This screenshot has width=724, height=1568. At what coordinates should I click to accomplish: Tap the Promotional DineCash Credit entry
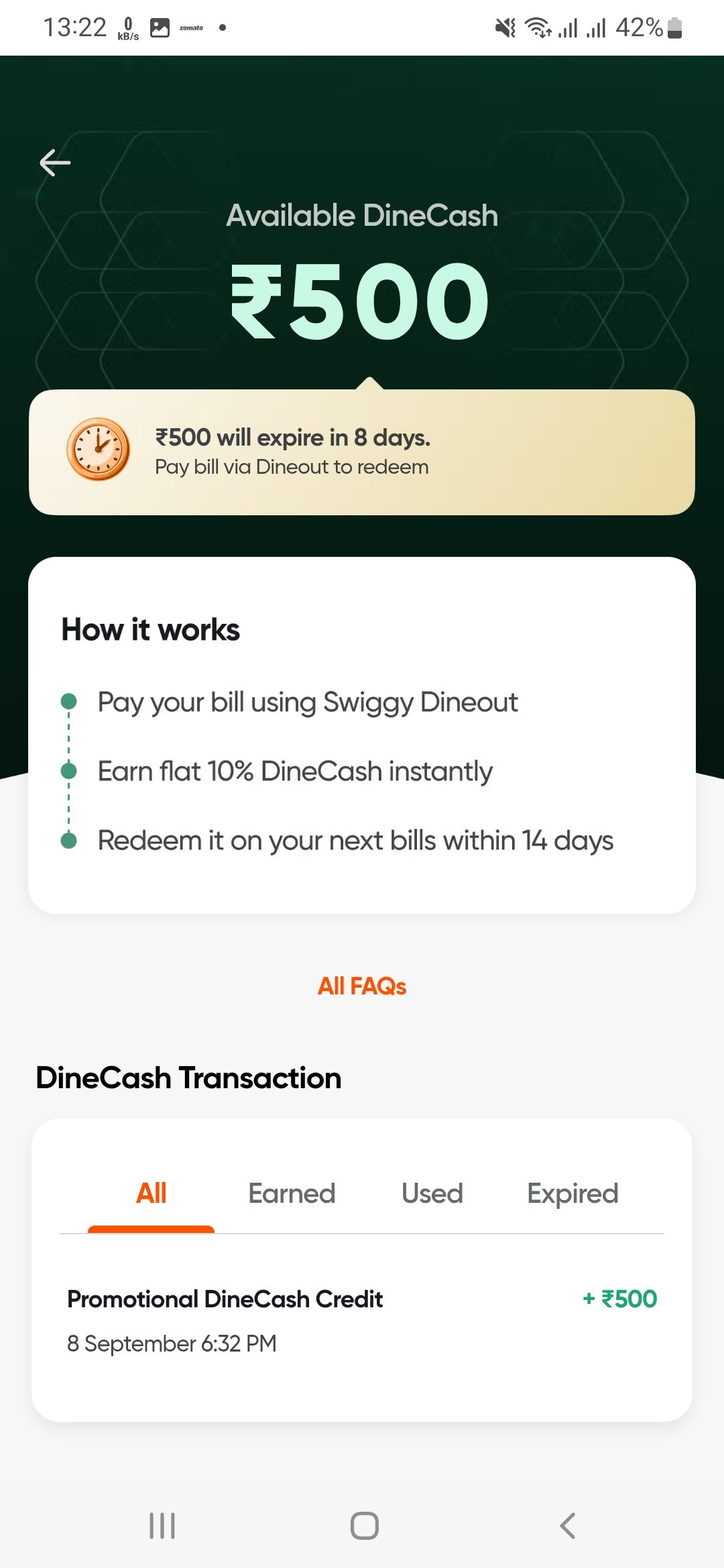[x=225, y=1299]
